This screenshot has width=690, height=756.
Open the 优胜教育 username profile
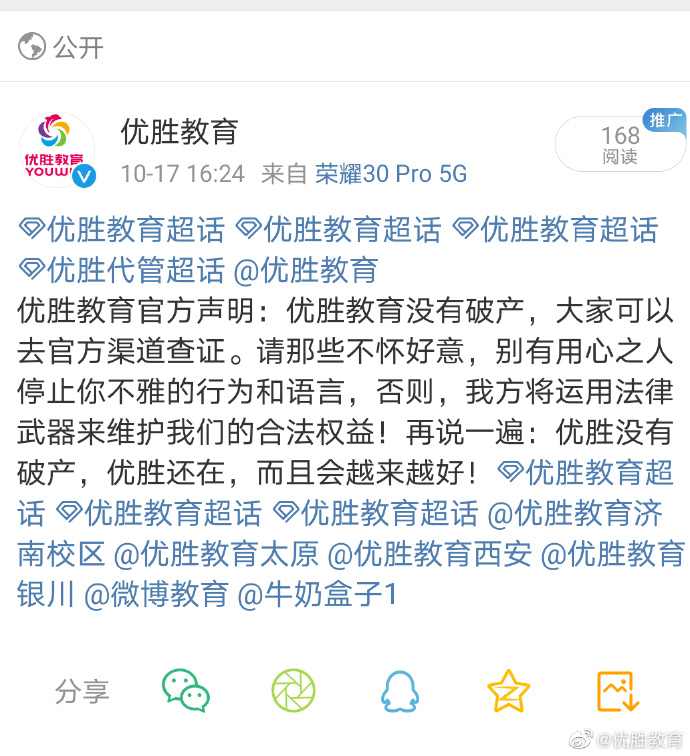tap(179, 131)
